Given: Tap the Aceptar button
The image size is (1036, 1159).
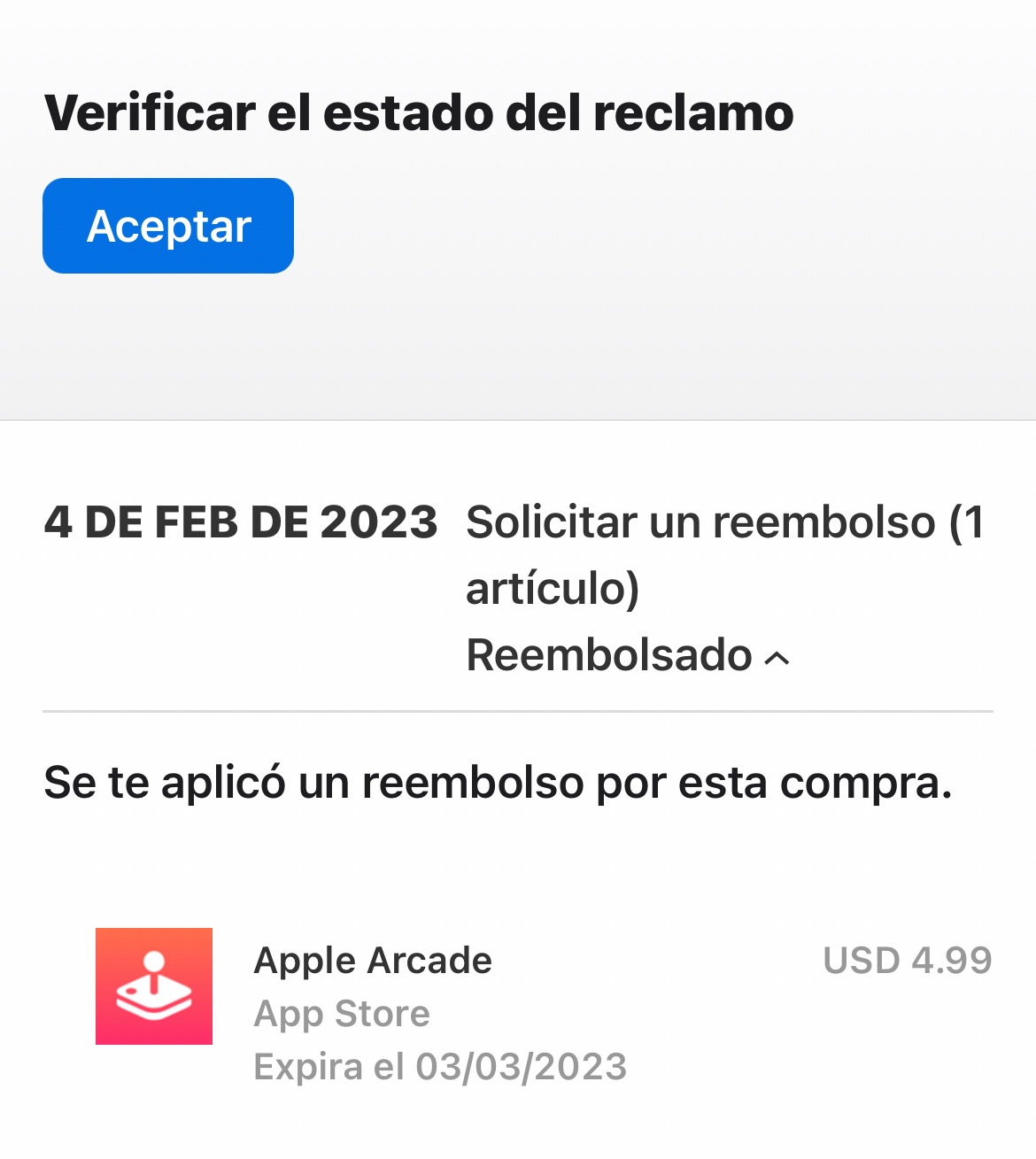Looking at the screenshot, I should point(168,226).
